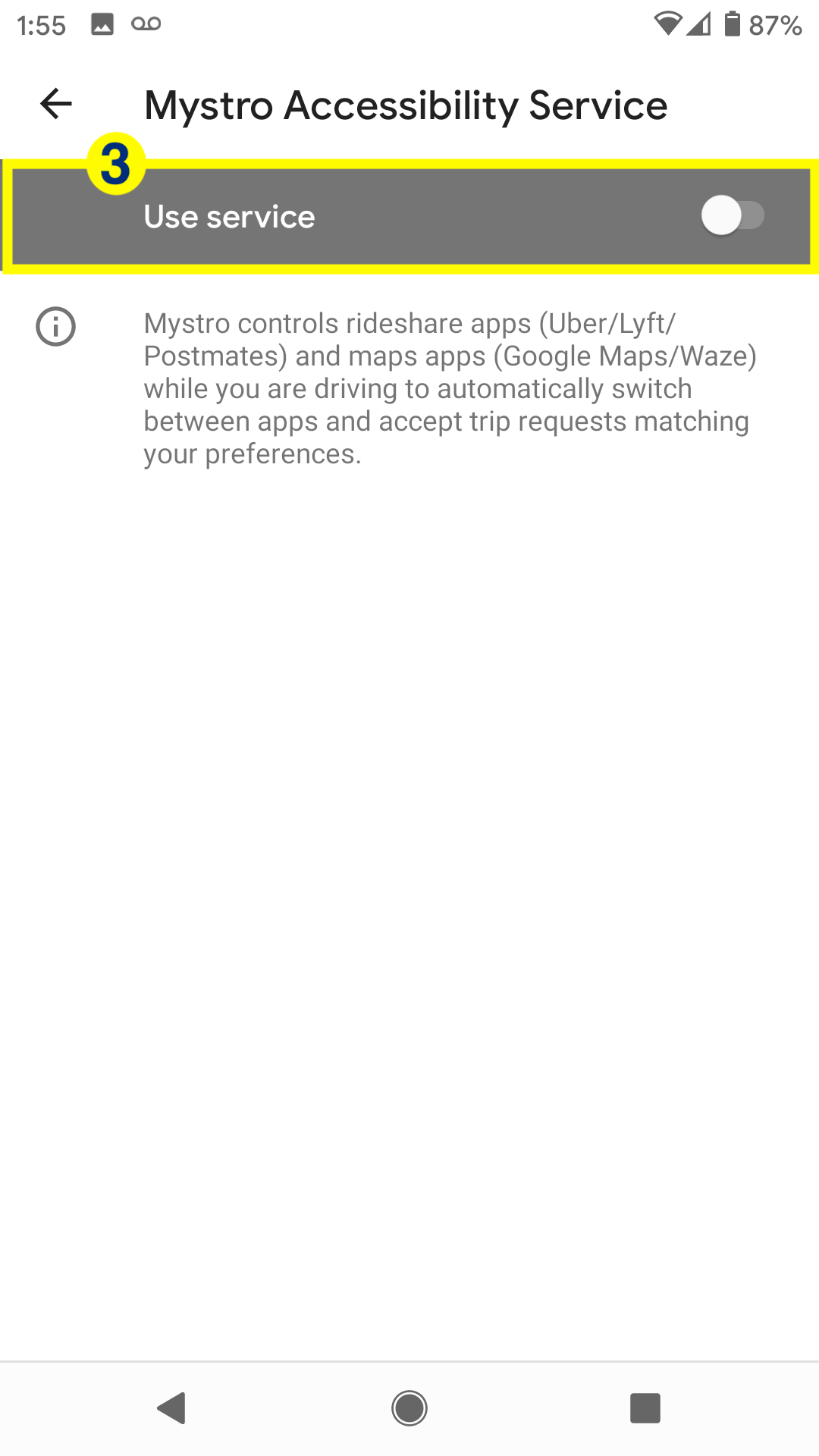Tap the system back button
Viewport: 819px width, 1456px height.
point(172,1408)
